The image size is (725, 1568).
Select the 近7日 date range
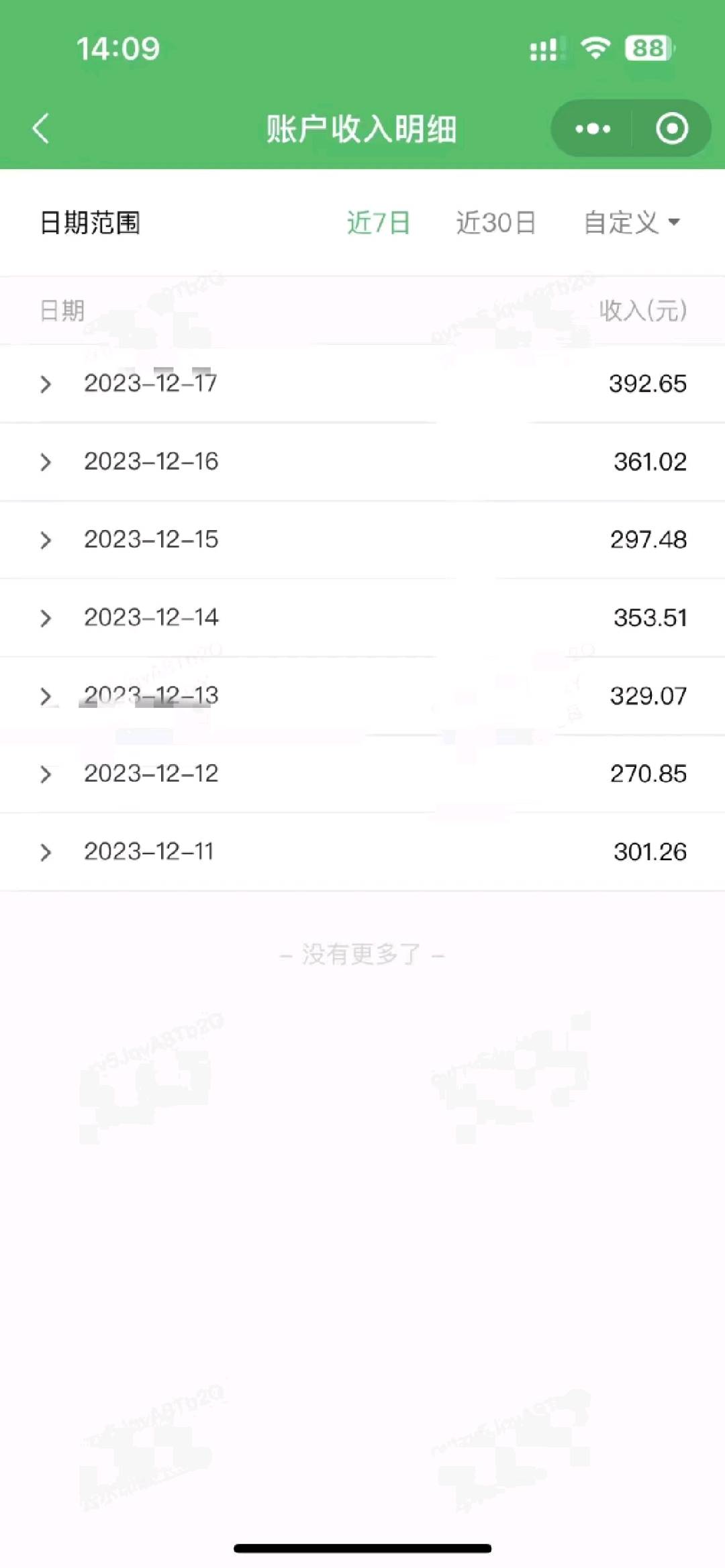click(x=379, y=223)
